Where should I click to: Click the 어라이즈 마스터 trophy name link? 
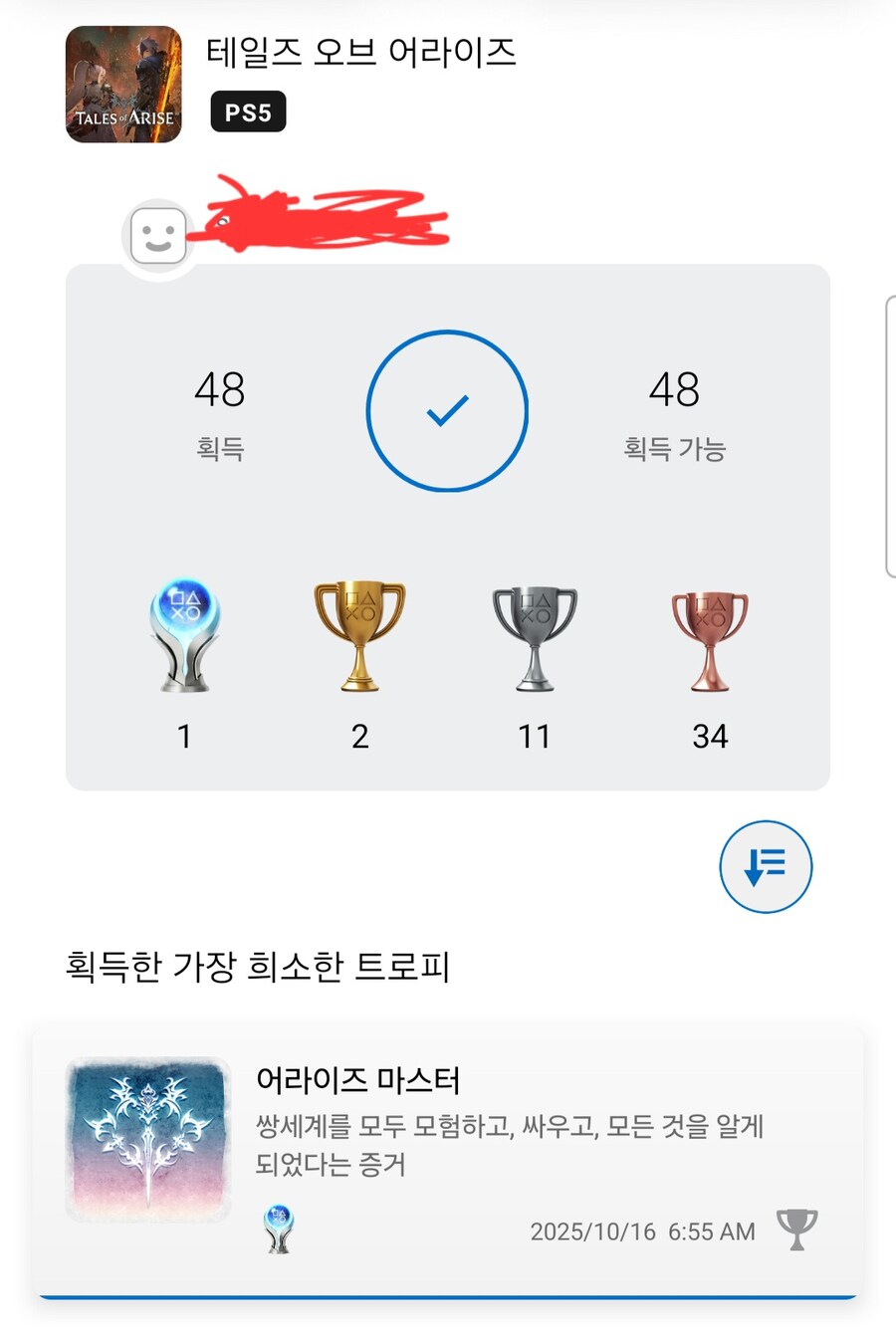362,1078
